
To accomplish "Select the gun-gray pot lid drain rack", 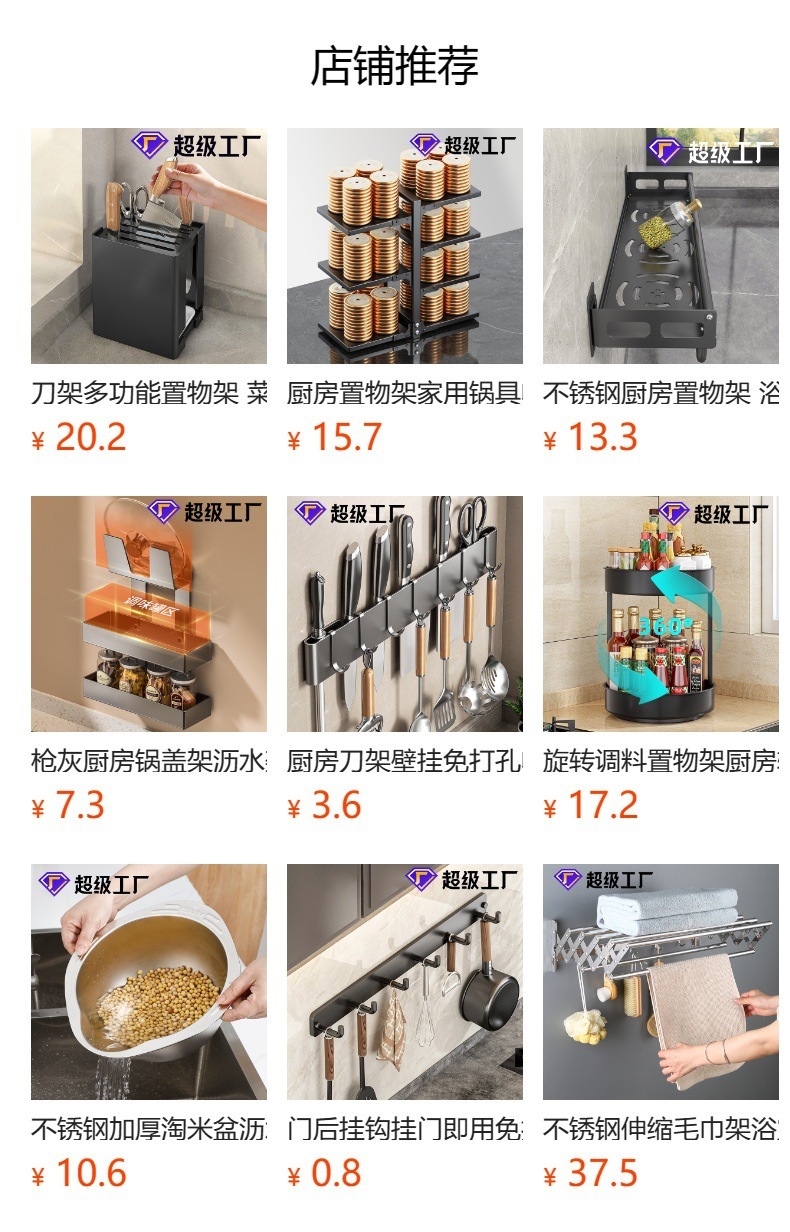I will [x=148, y=614].
